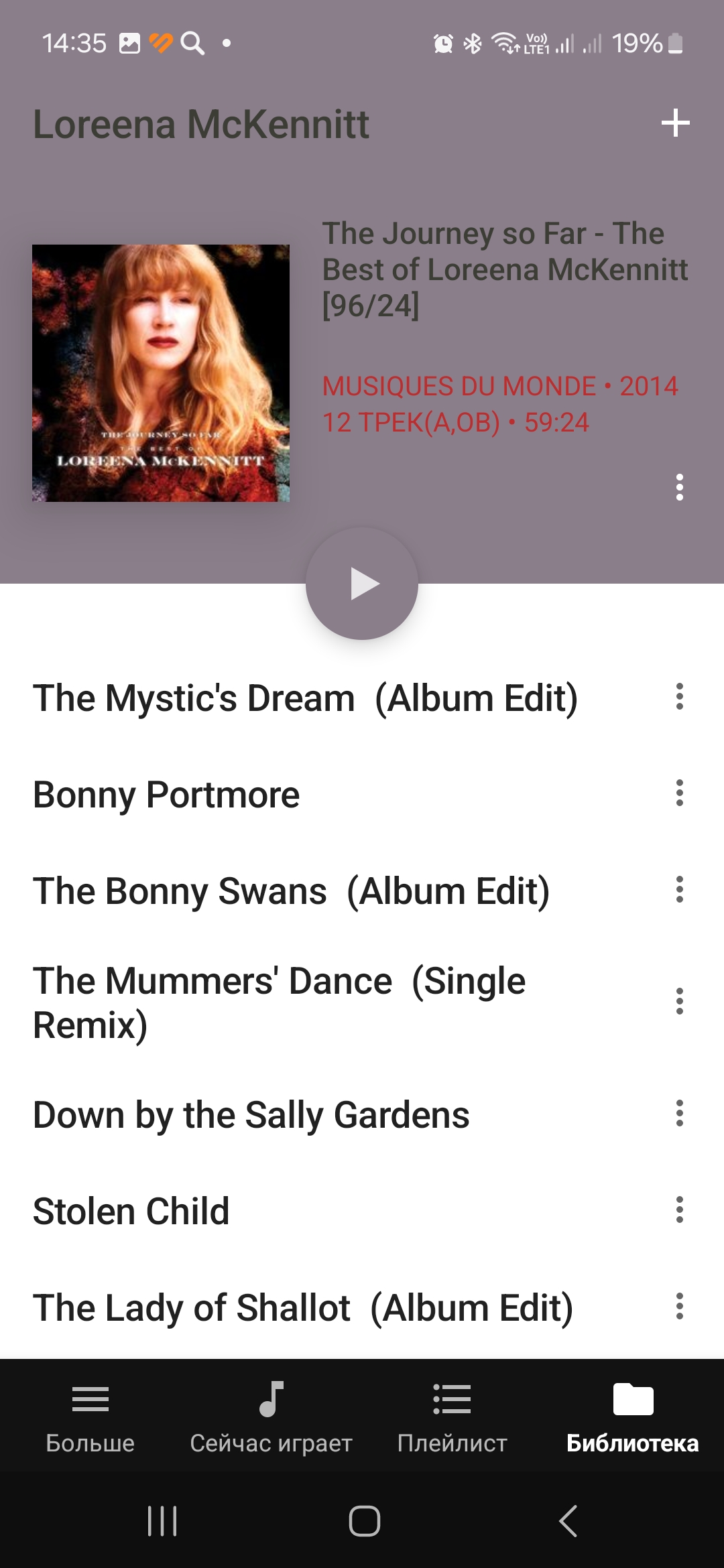Play Down by the Sally Gardens
The height and width of the screenshot is (1568, 724).
251,1115
